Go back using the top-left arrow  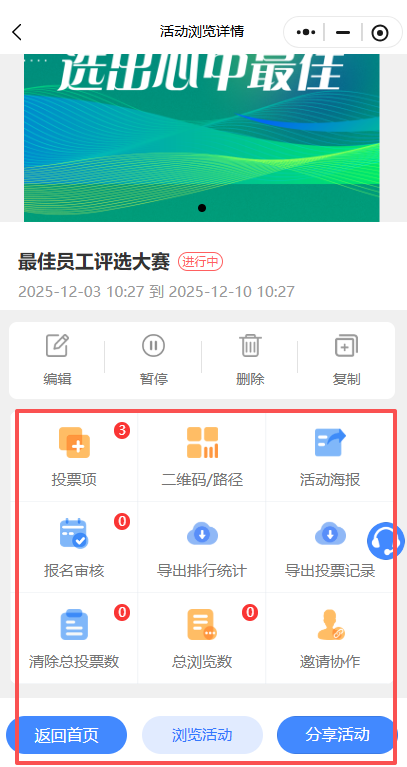click(17, 32)
